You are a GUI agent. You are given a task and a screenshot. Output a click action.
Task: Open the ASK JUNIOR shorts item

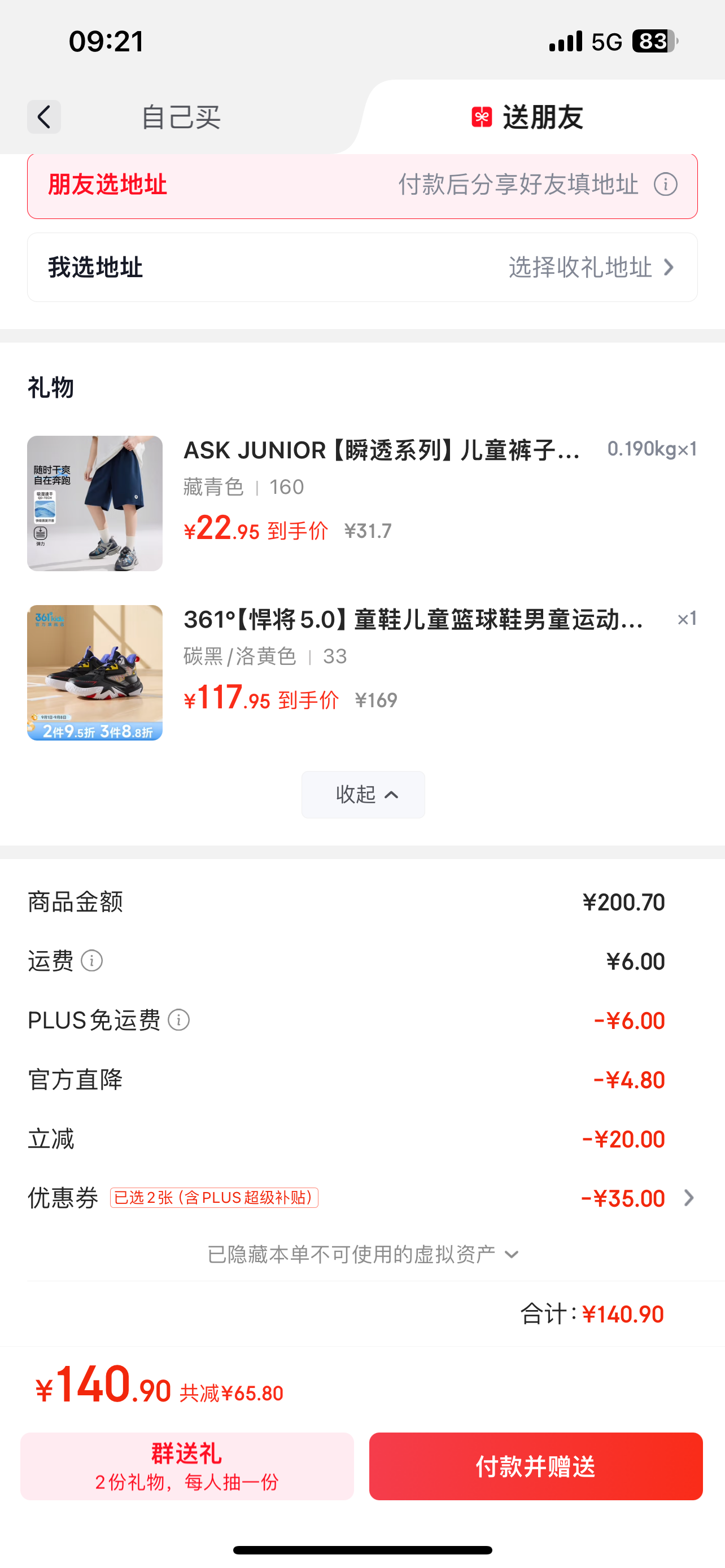(x=362, y=503)
